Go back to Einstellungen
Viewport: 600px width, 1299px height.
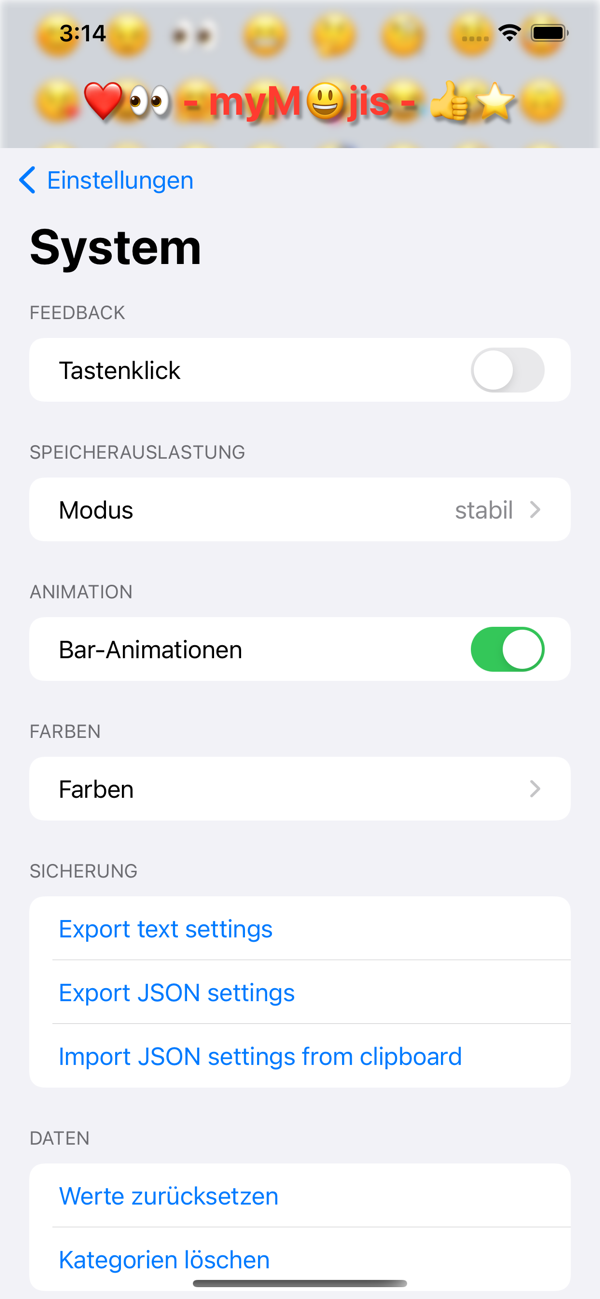point(106,180)
